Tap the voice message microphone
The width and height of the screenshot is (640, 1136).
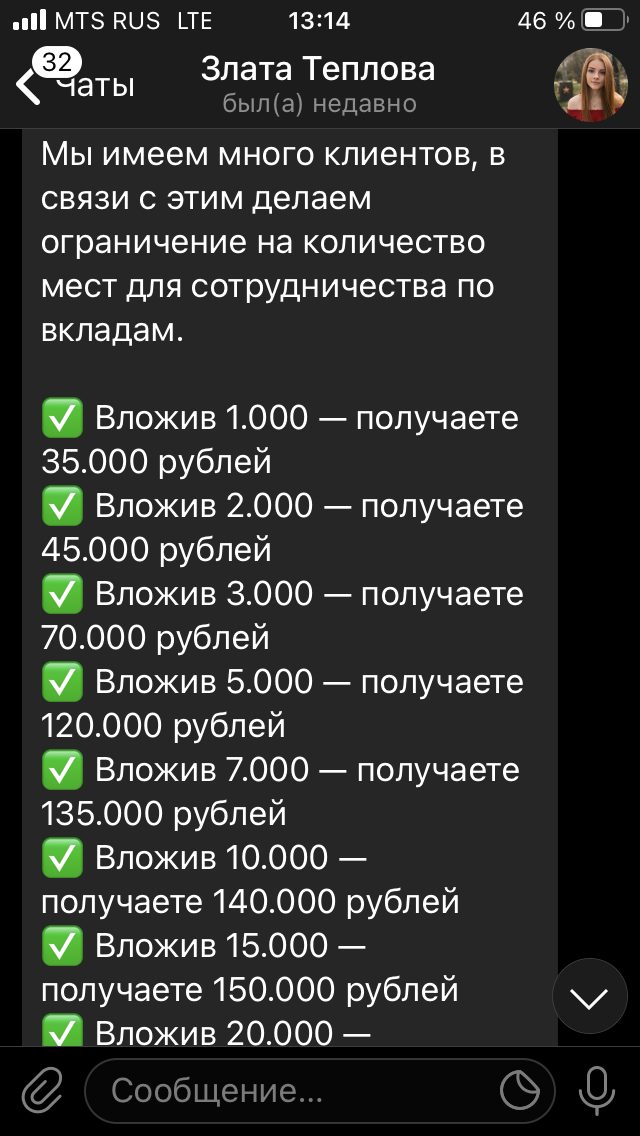click(x=597, y=1092)
